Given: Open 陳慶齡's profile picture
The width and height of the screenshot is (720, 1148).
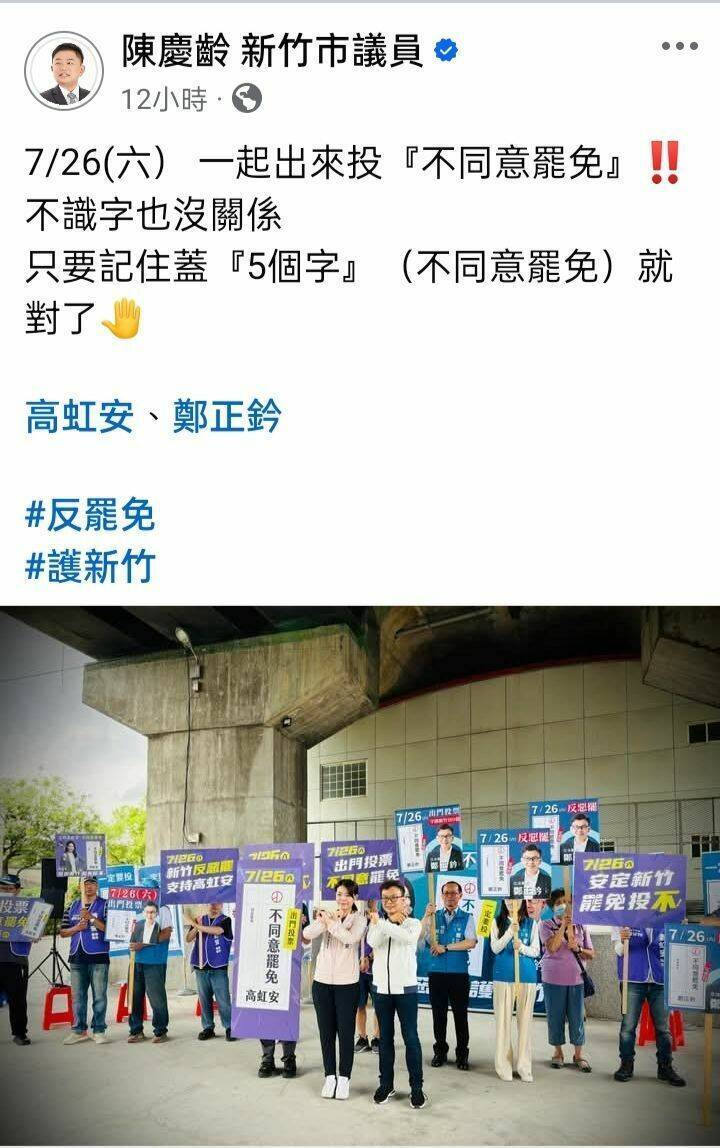Looking at the screenshot, I should pos(64,70).
